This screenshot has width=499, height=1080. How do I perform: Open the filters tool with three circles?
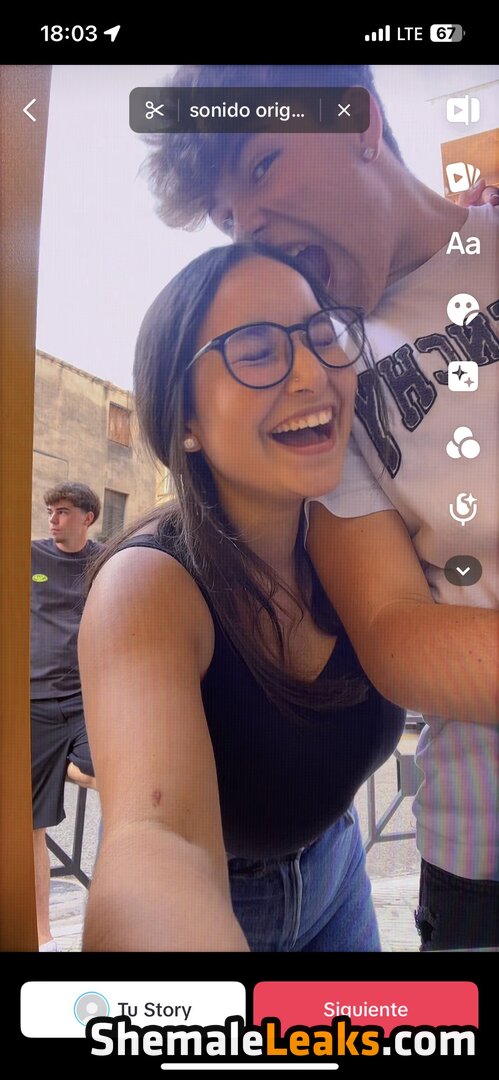point(462,443)
